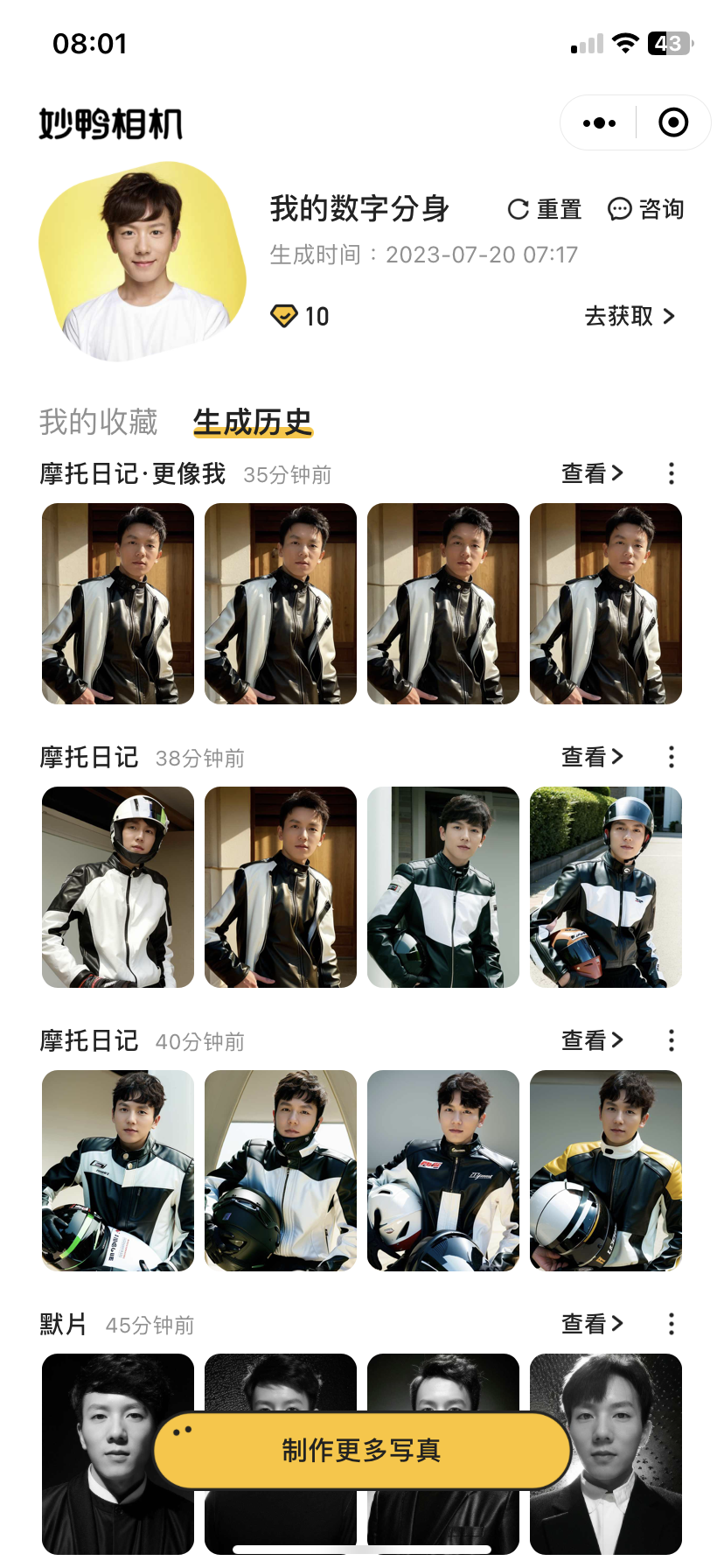Tap 查看 for the 38分钟前 摩托日记 set

pyautogui.click(x=592, y=757)
